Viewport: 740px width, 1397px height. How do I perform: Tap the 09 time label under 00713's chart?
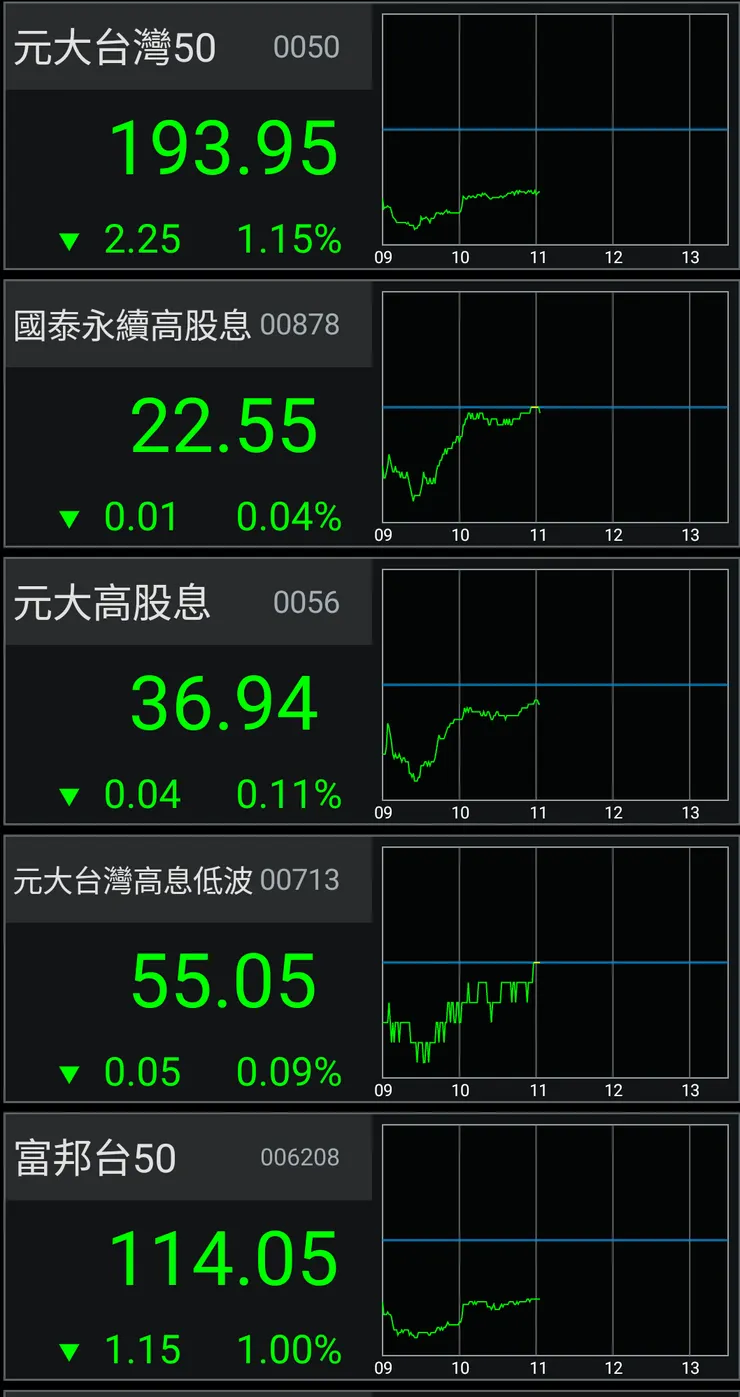click(x=383, y=1090)
